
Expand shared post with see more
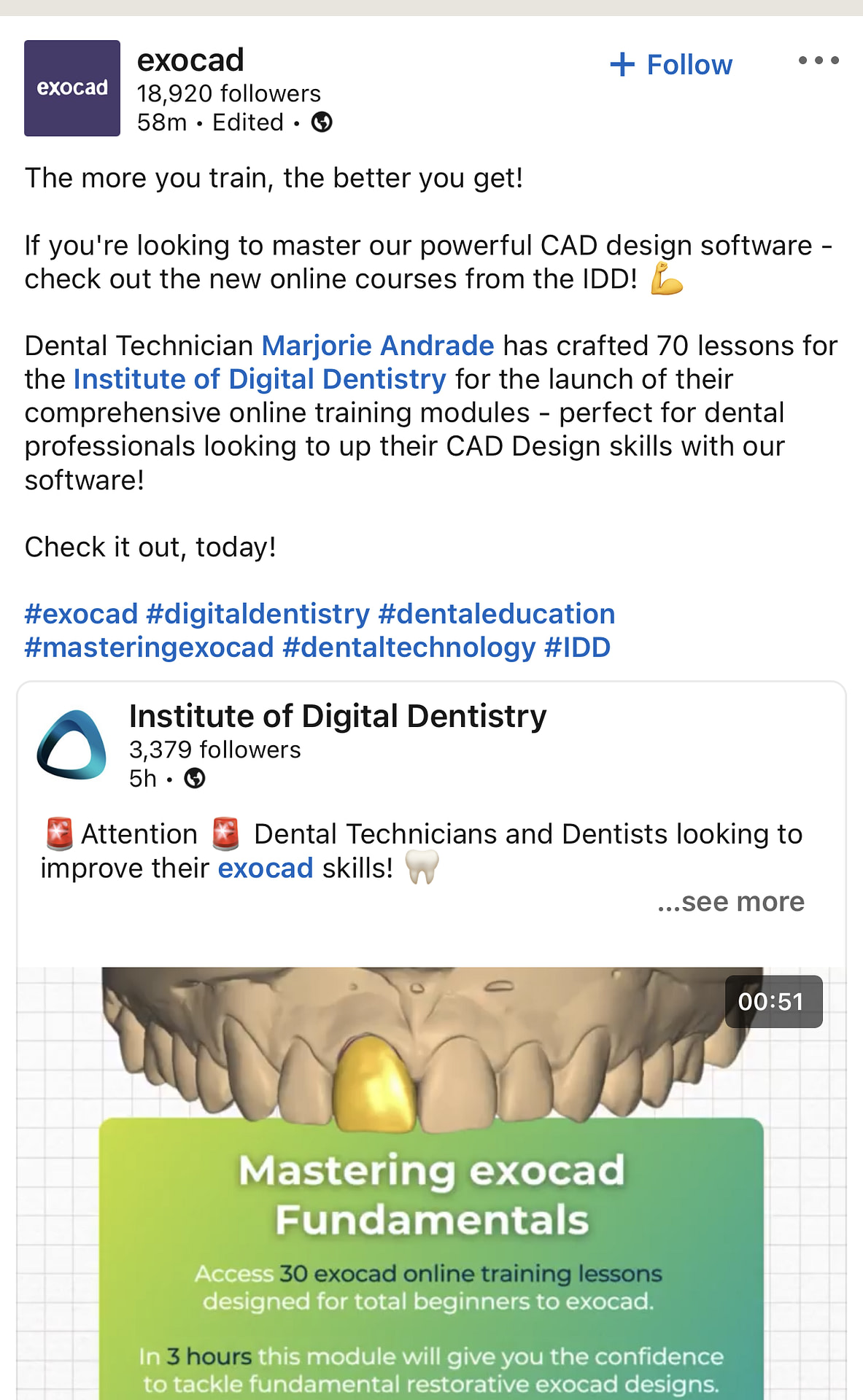pyautogui.click(x=730, y=902)
